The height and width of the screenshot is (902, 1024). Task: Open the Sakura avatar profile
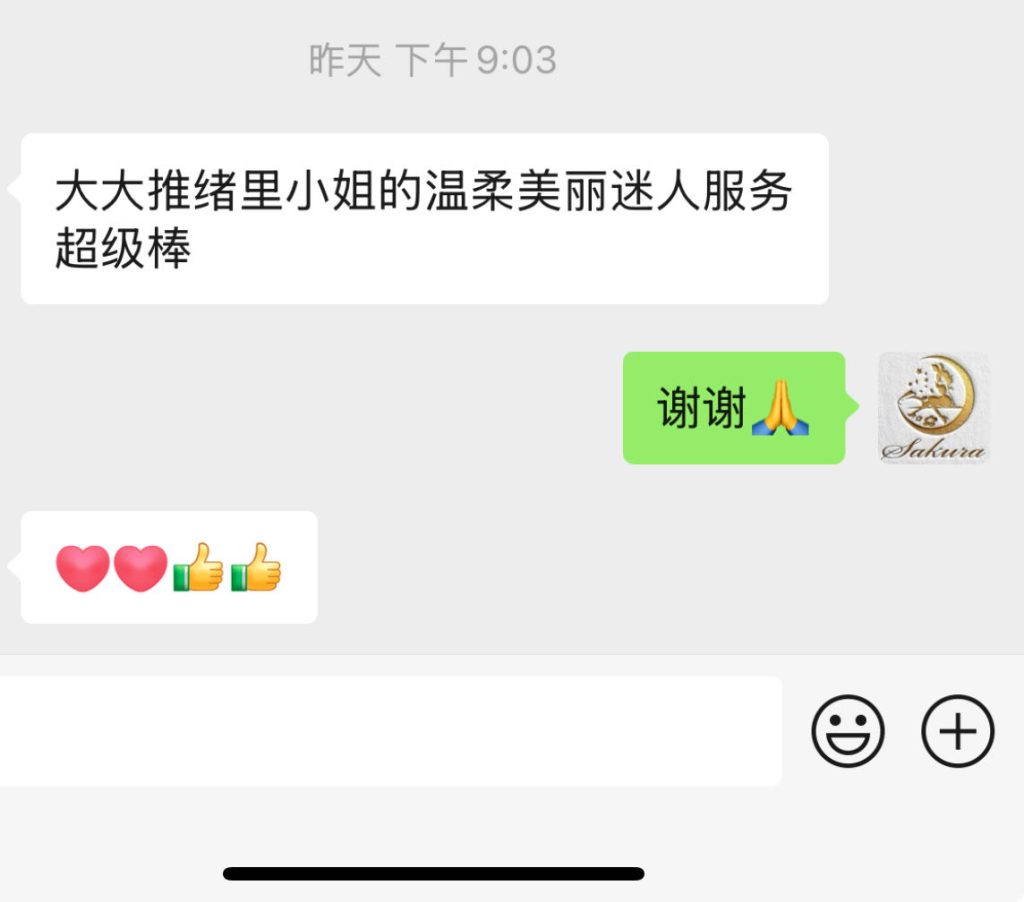click(x=933, y=407)
